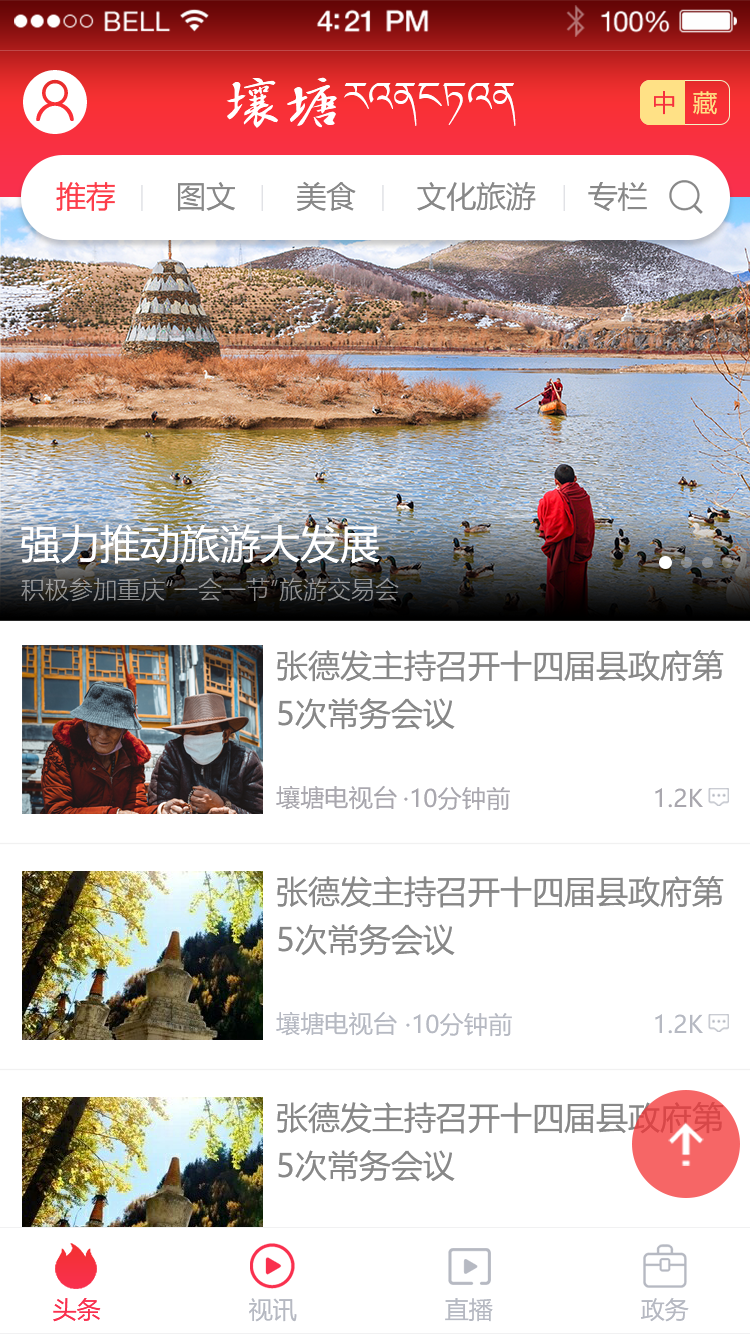Switch to the 推荐 tab
Screen dimensions: 750x1334
click(86, 197)
